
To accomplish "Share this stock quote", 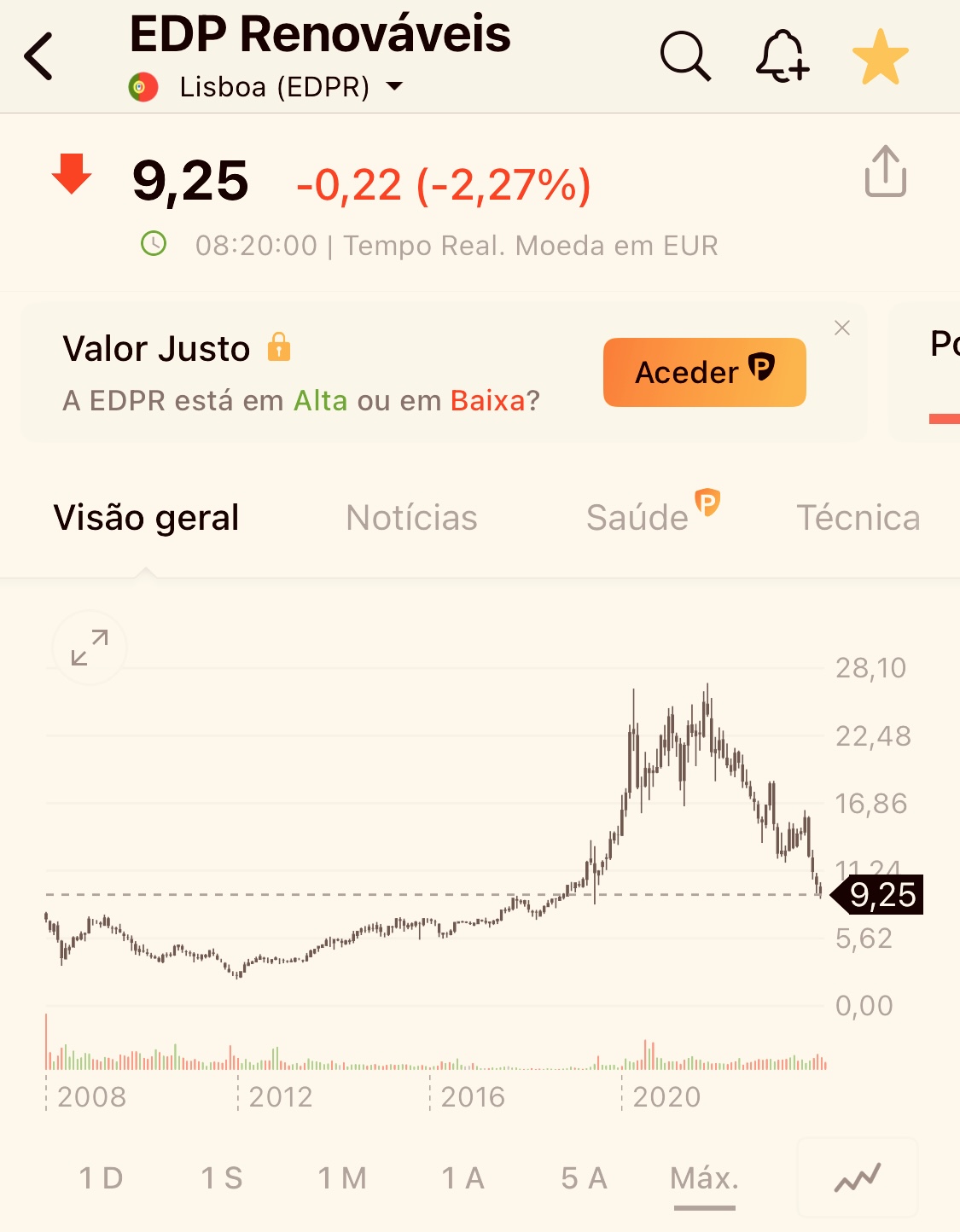I will click(885, 171).
